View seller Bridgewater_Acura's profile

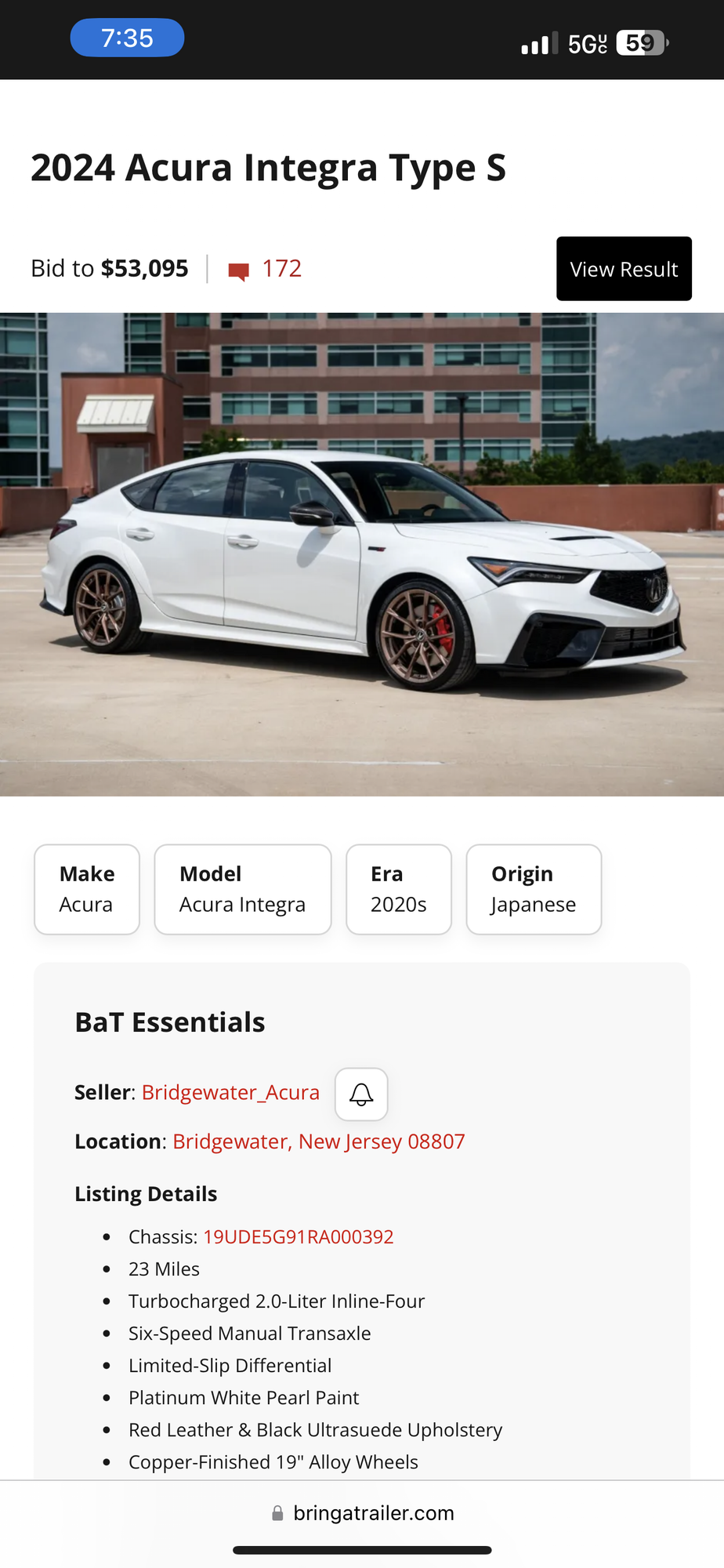pyautogui.click(x=230, y=1093)
